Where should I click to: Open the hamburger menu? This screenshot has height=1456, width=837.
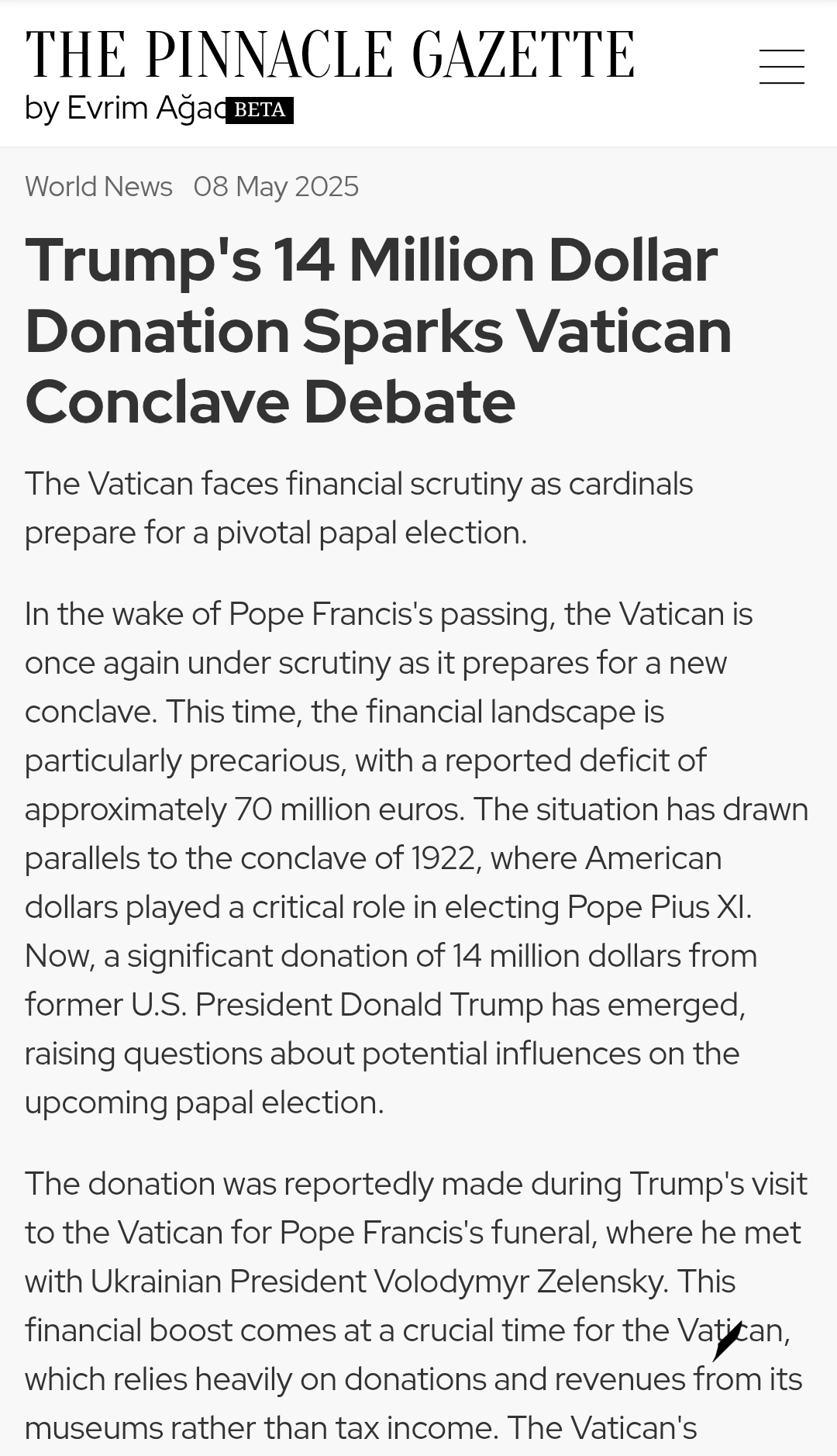tap(781, 67)
